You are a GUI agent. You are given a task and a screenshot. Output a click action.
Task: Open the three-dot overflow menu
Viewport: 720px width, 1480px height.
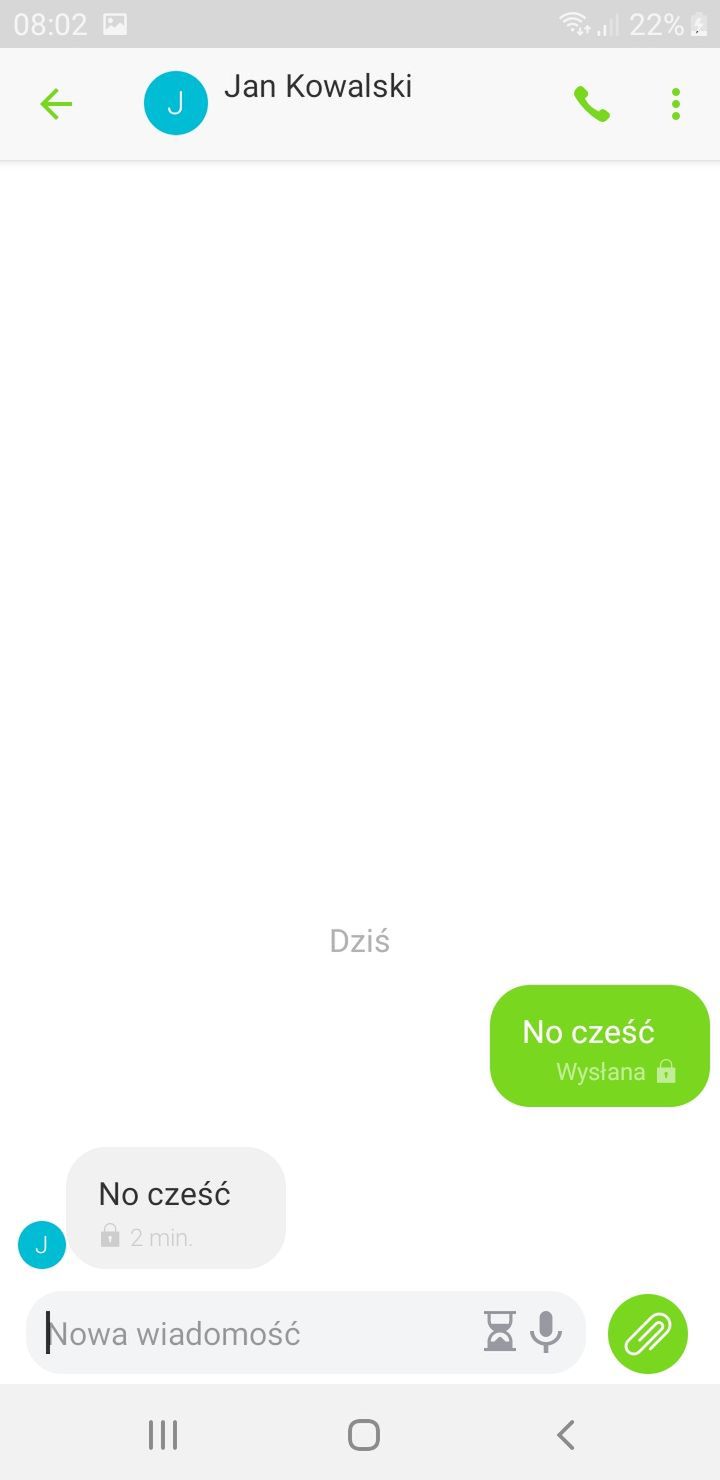[676, 103]
